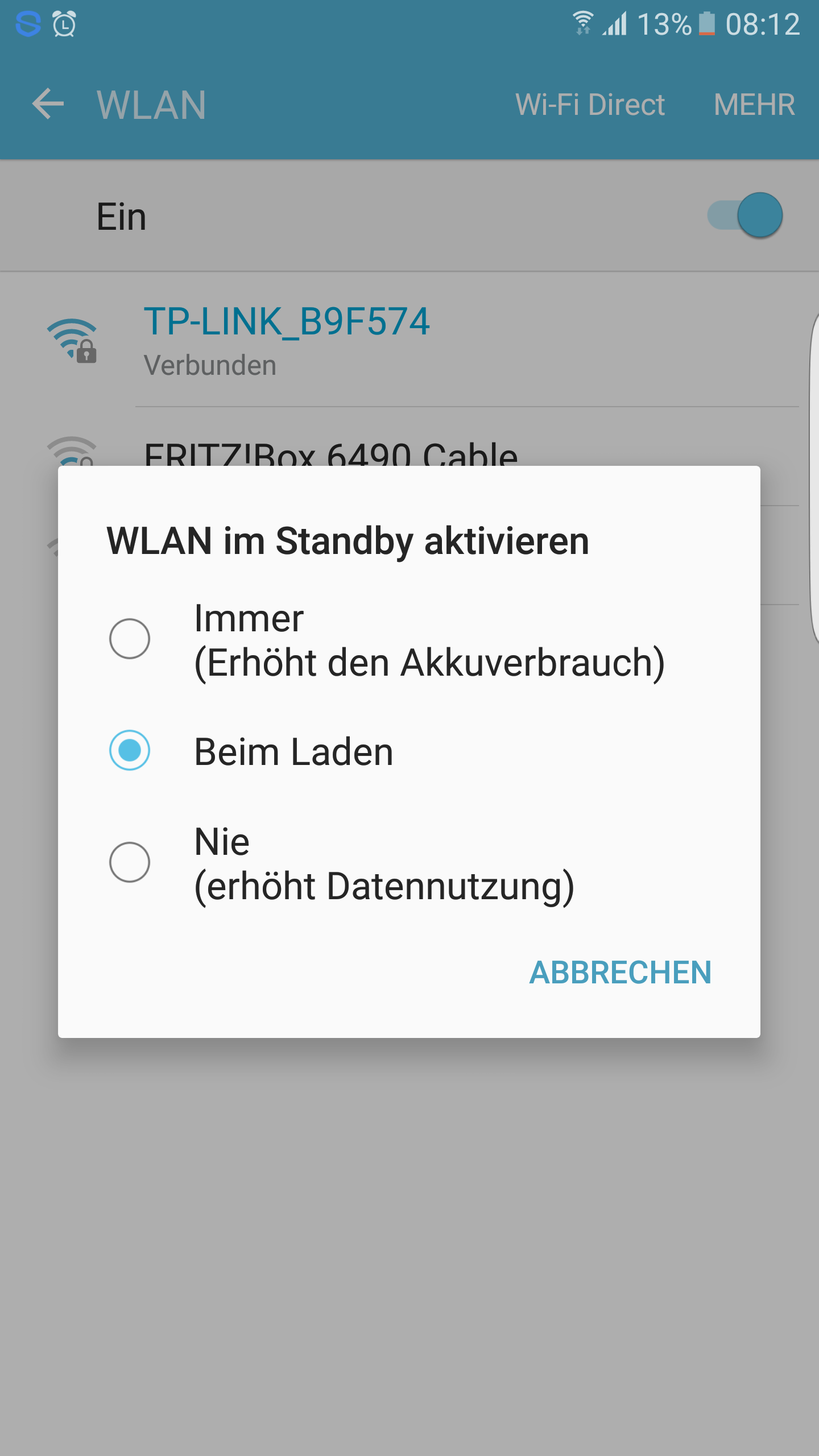Turn off the WLAN switch
This screenshot has height=1456, width=819.
click(745, 216)
